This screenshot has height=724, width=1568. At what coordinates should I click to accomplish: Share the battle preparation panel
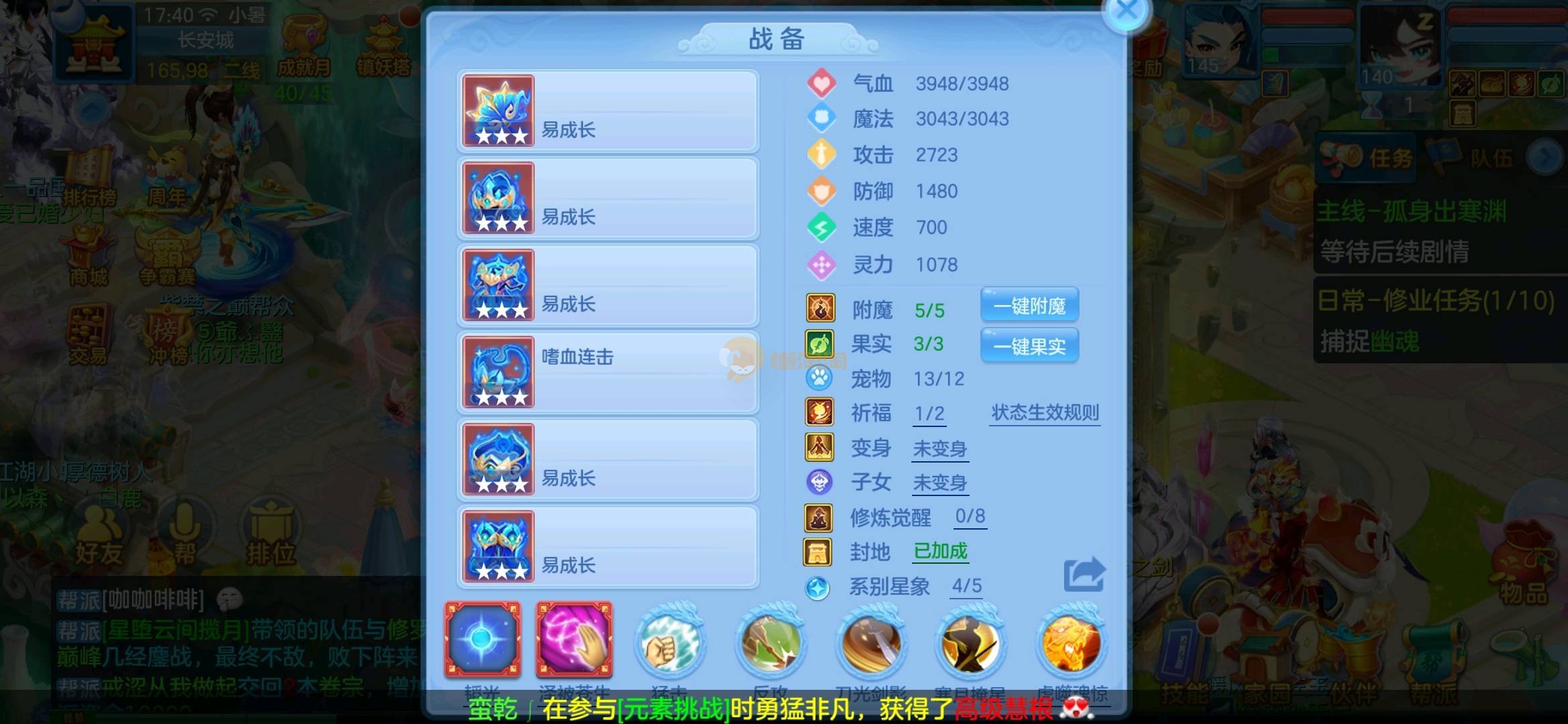(1084, 575)
